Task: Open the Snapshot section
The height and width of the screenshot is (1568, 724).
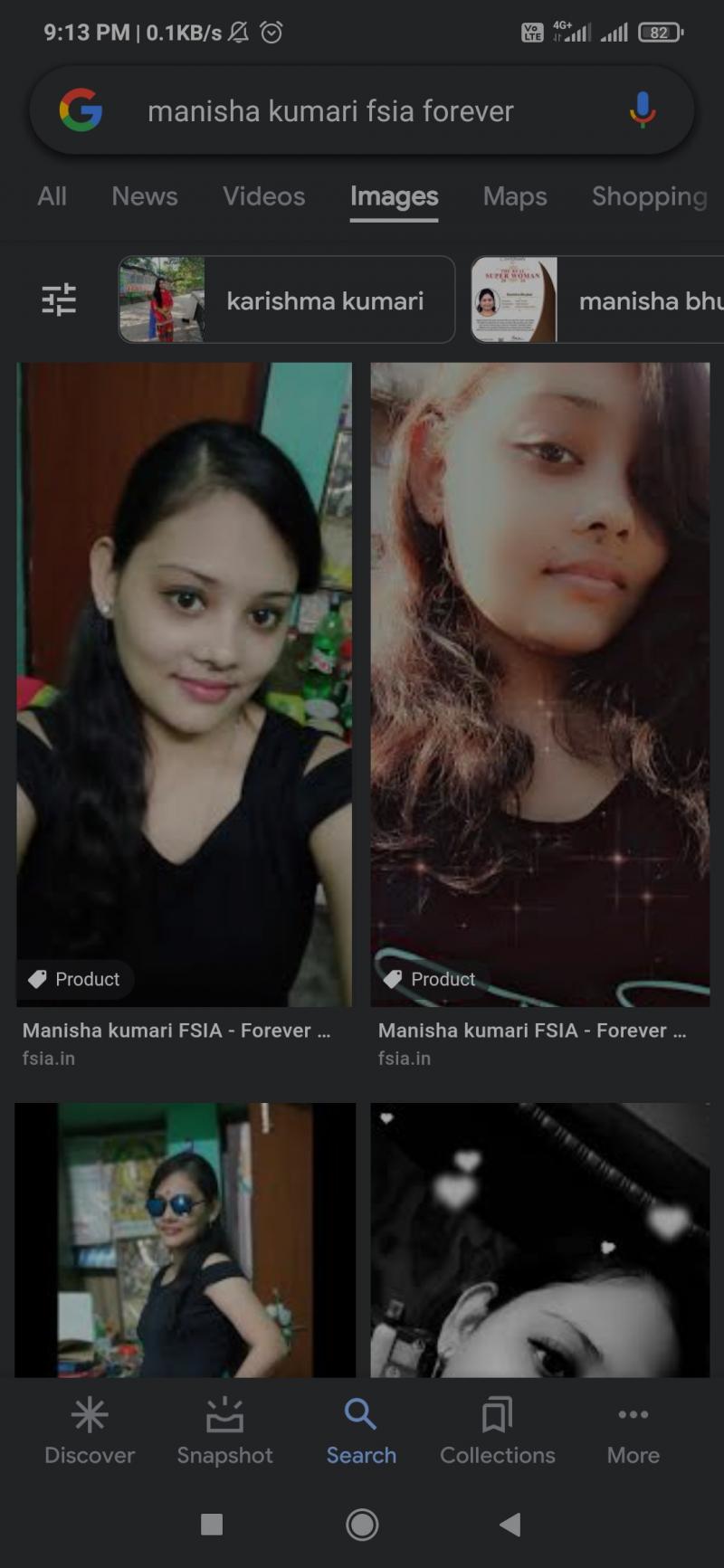Action: click(224, 1431)
